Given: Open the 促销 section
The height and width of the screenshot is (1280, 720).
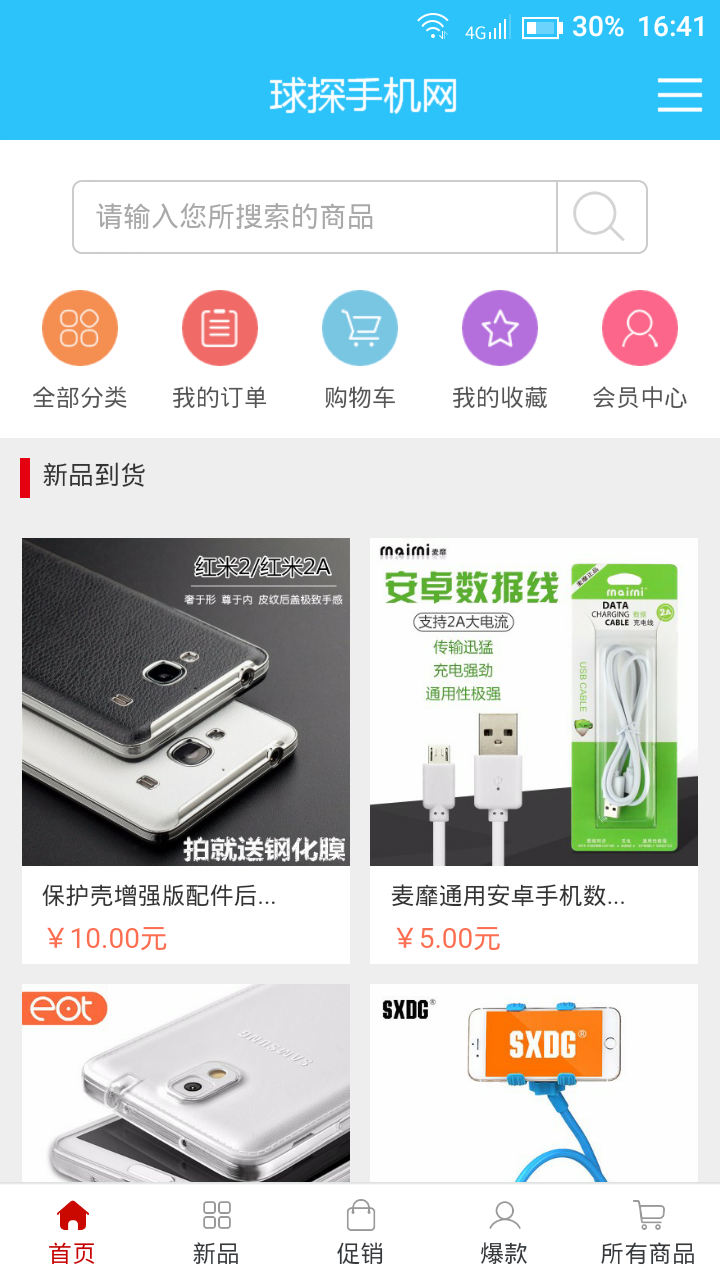Looking at the screenshot, I should 360,1227.
